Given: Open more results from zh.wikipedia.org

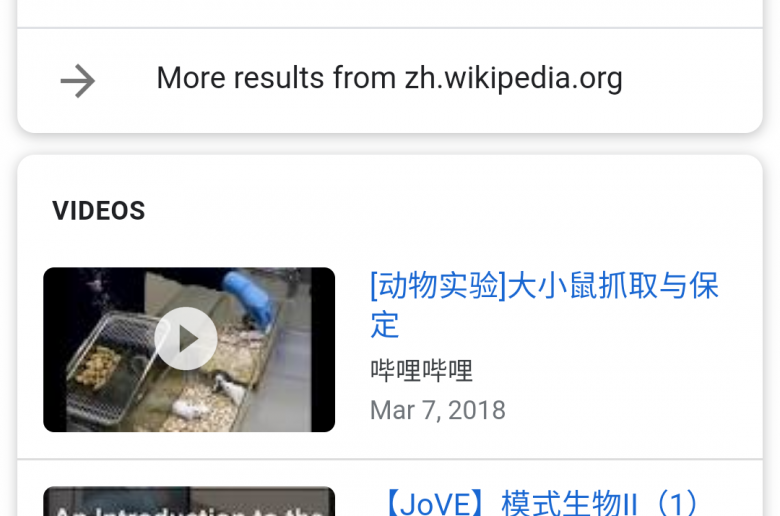Looking at the screenshot, I should [388, 79].
